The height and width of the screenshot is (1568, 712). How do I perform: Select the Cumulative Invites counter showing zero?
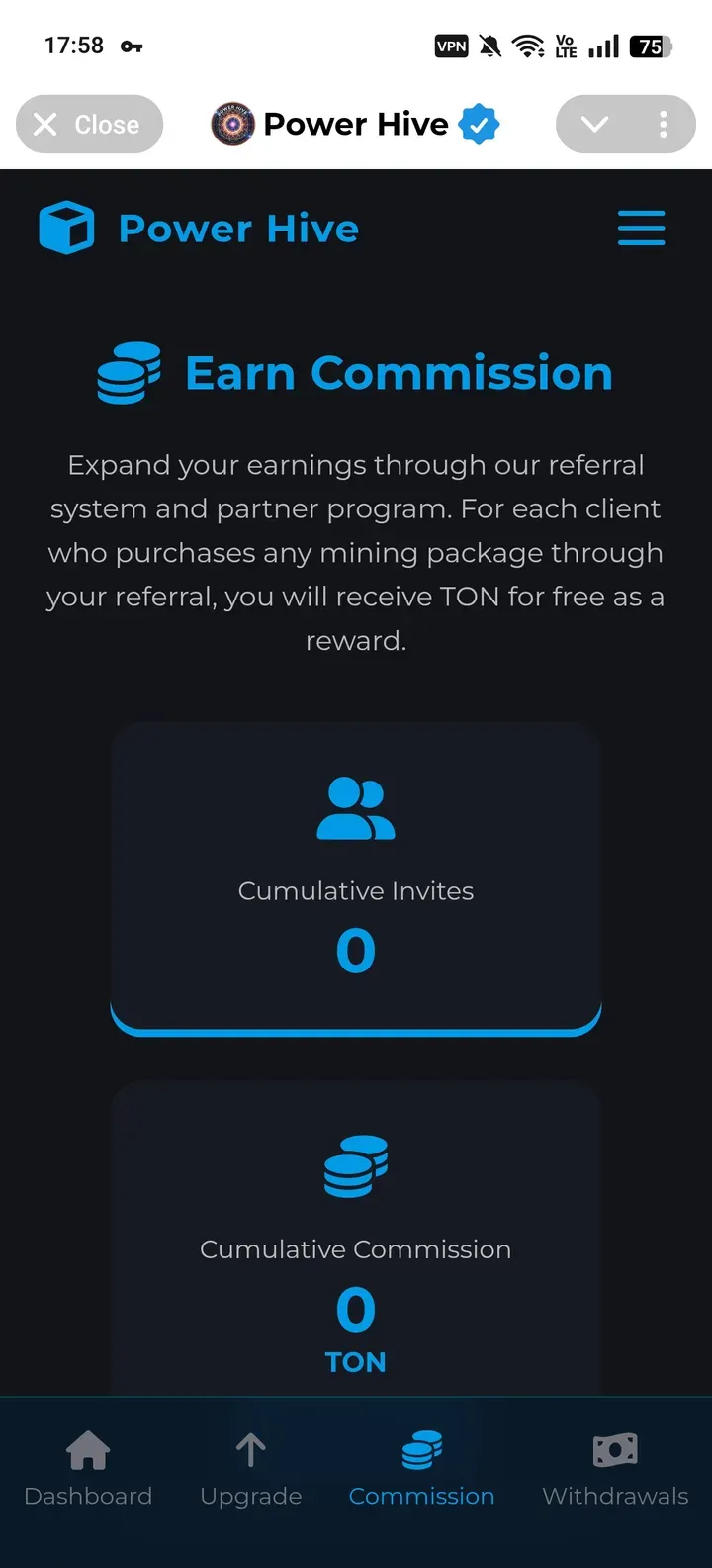355,950
